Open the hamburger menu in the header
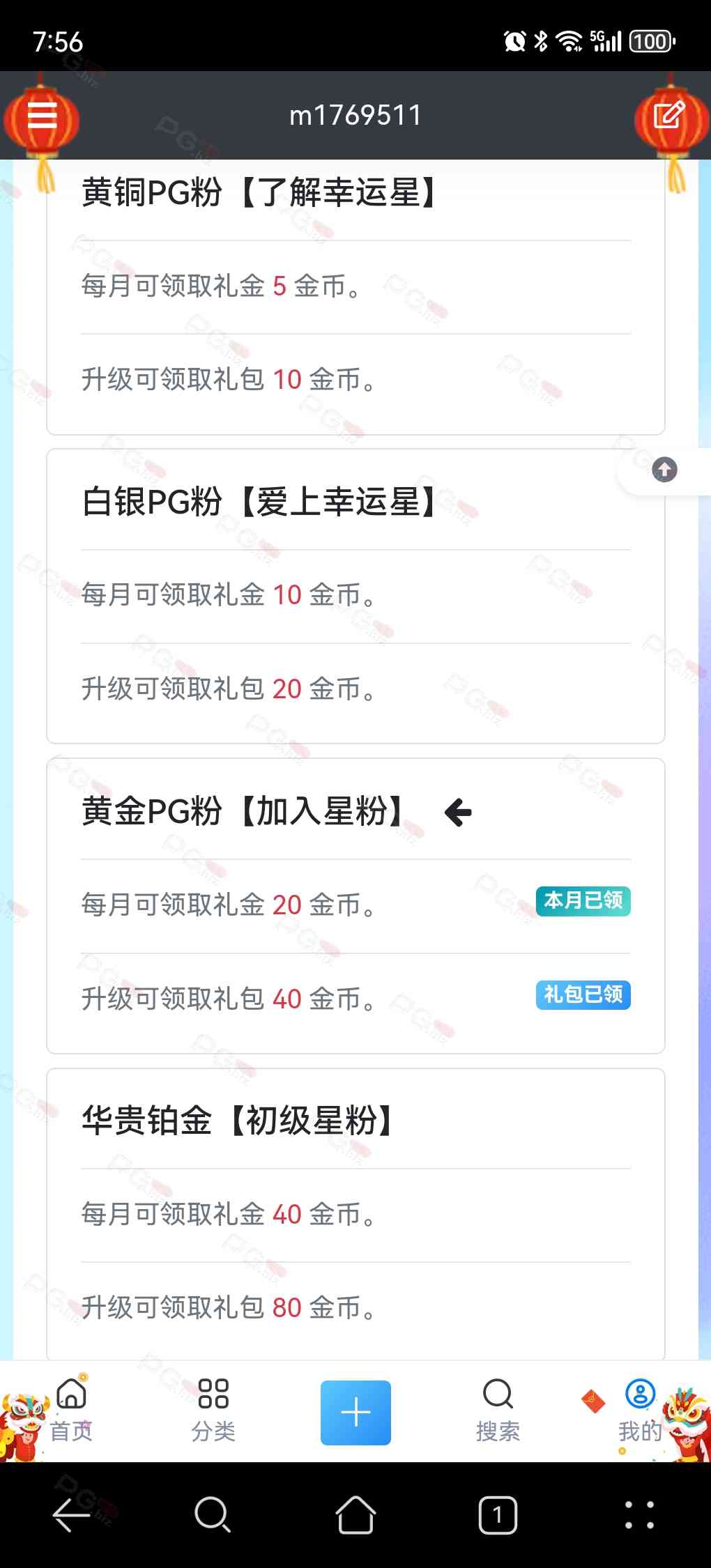The image size is (711, 1568). (42, 116)
